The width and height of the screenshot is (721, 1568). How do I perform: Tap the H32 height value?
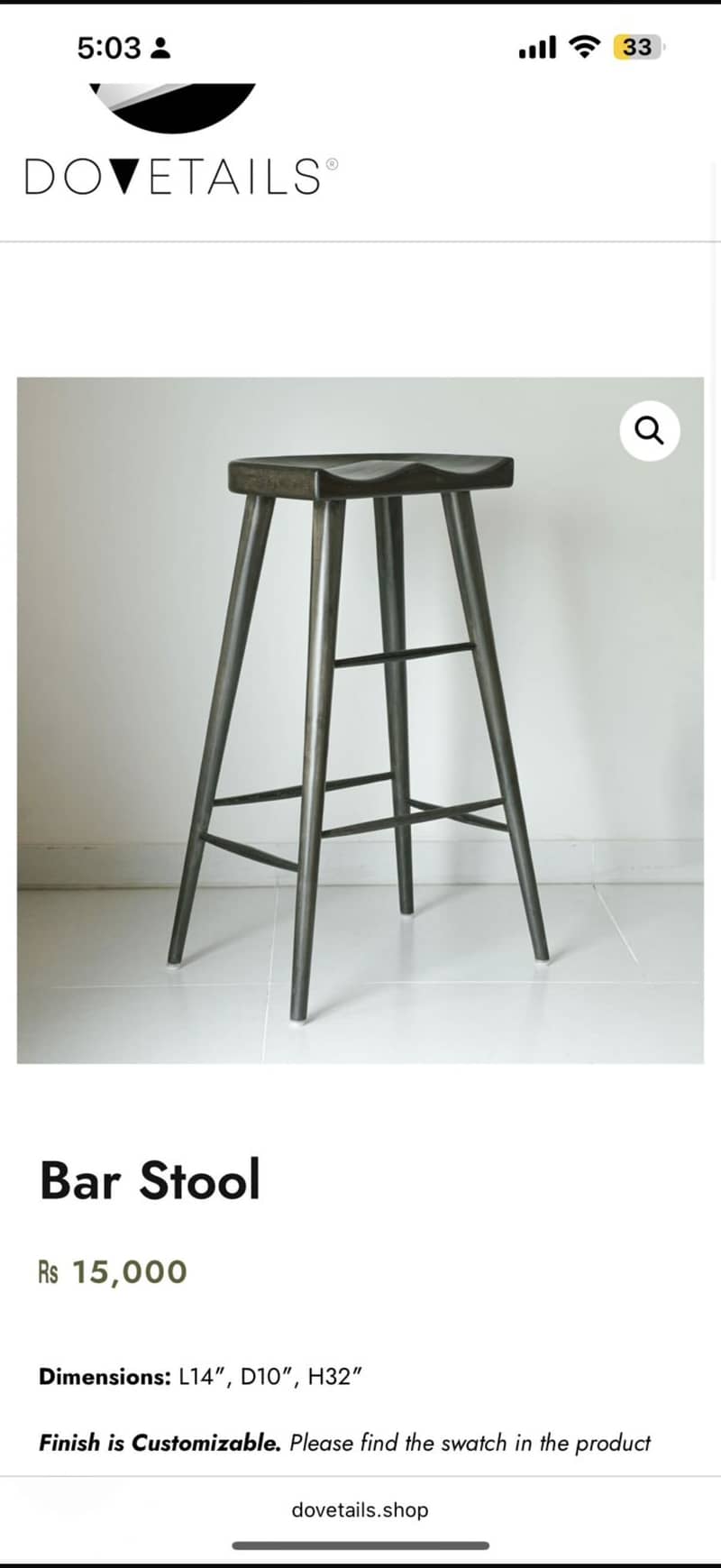[337, 1377]
